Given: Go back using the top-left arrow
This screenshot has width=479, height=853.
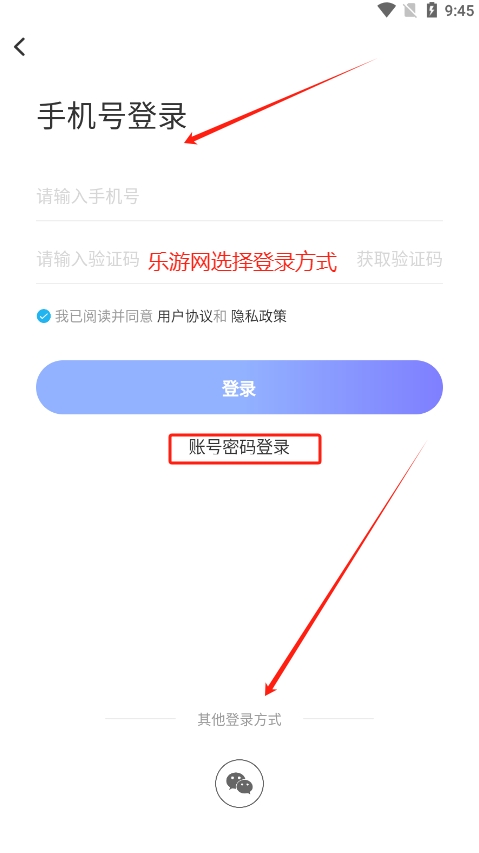Looking at the screenshot, I should click(20, 47).
